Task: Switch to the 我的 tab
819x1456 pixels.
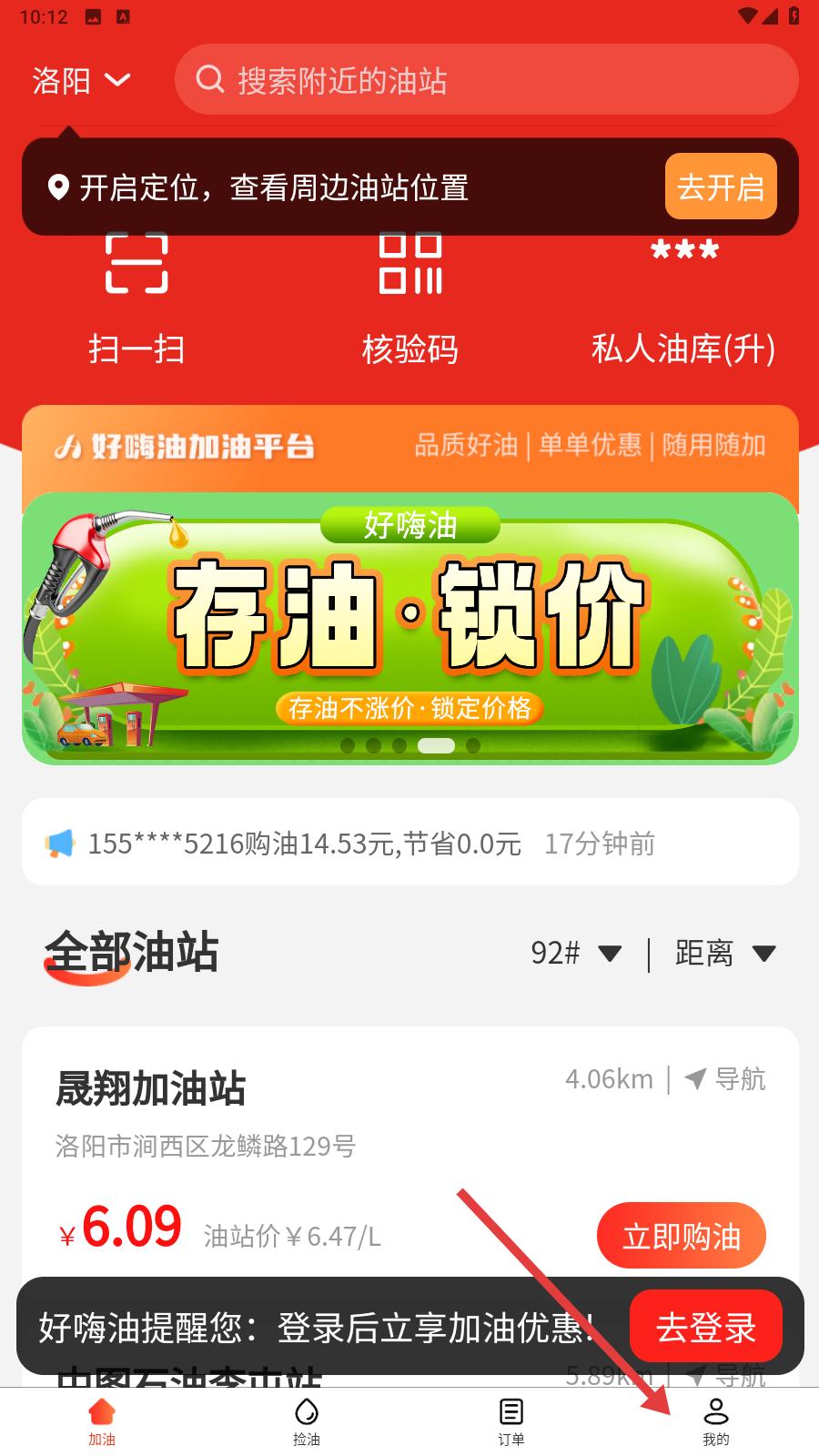Action: [716, 1421]
